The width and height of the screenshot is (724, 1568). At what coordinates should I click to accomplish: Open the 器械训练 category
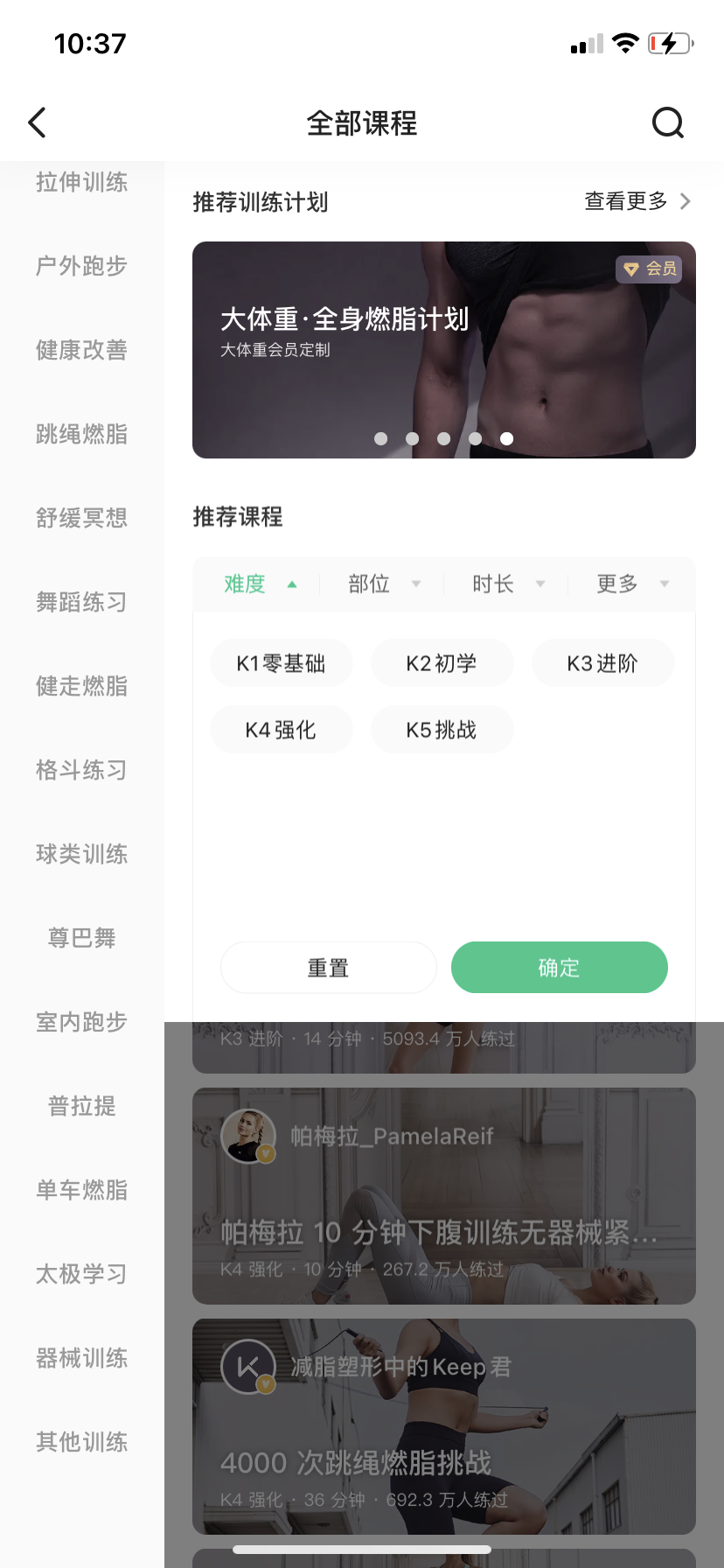pos(81,1358)
